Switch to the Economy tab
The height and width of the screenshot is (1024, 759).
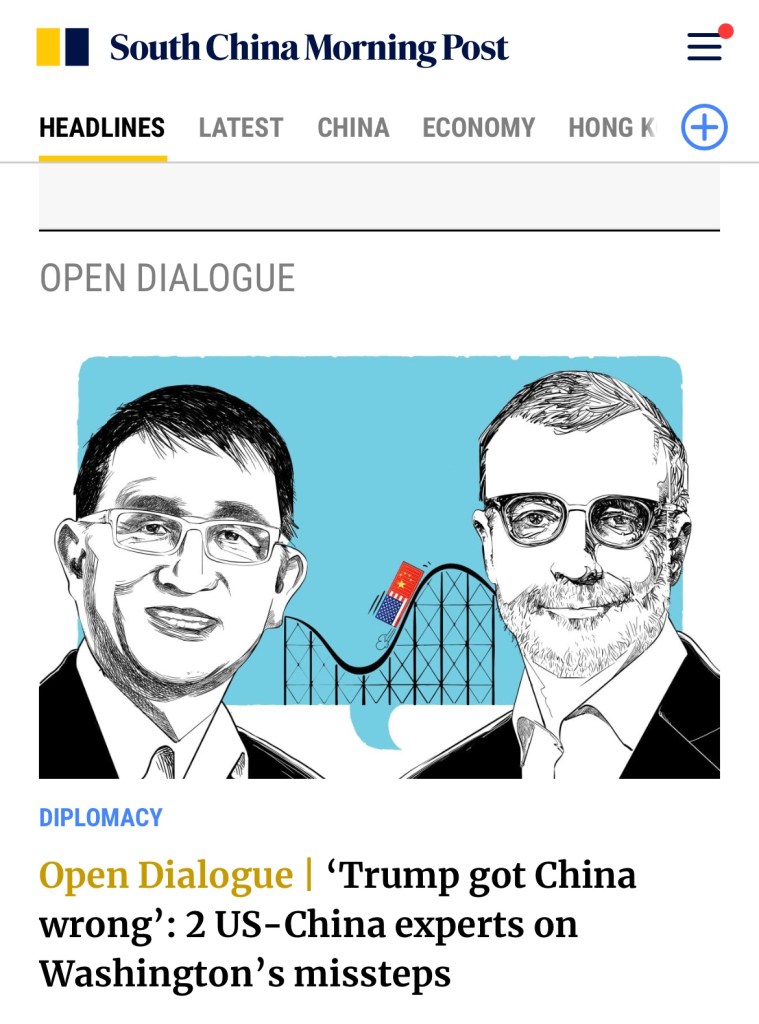pos(478,128)
